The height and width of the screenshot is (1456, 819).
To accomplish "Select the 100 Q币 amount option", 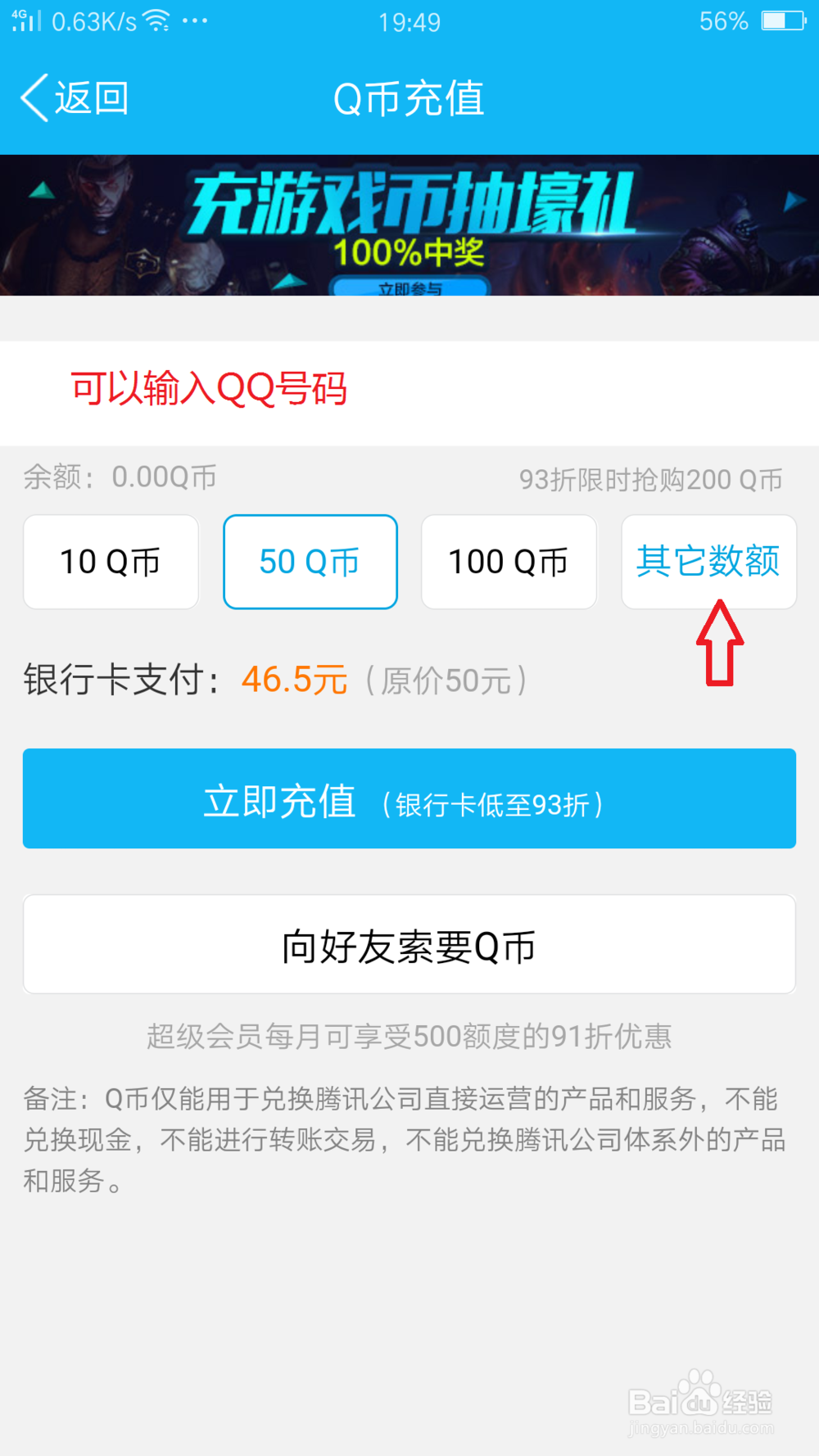I will [508, 562].
